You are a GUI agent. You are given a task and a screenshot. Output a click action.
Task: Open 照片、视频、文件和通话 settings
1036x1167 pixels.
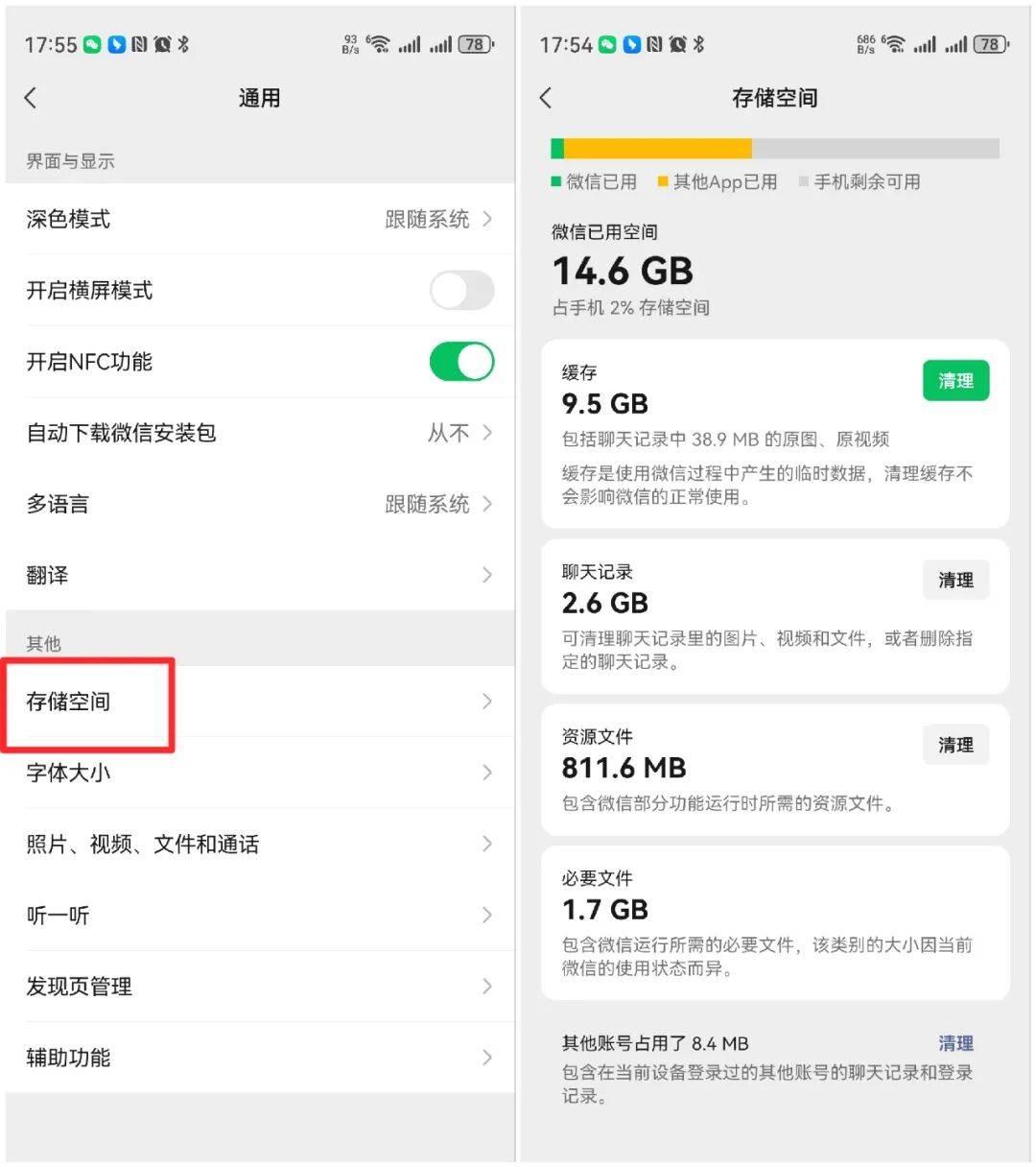click(x=259, y=844)
